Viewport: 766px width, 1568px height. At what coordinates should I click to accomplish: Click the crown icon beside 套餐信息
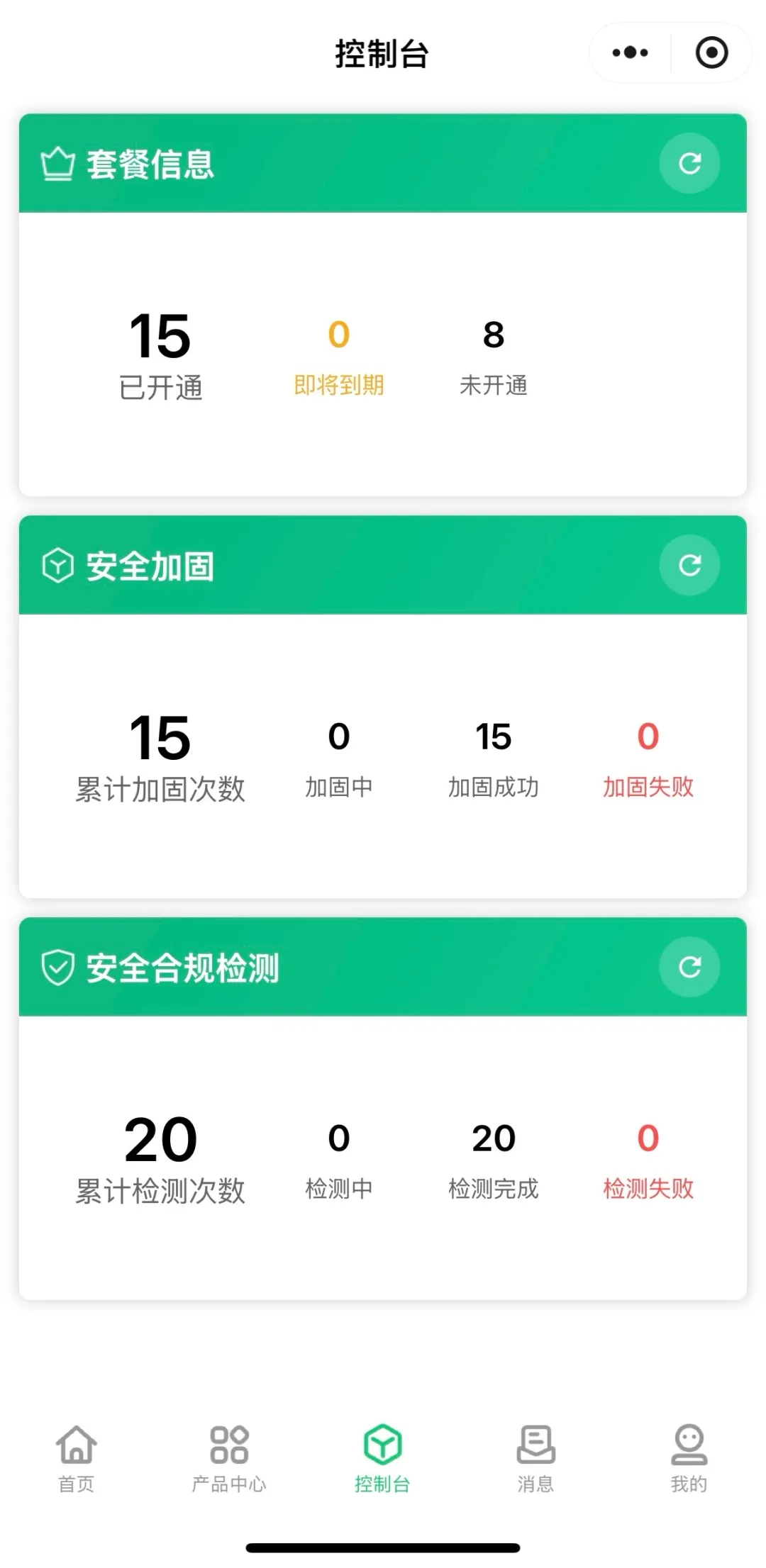pyautogui.click(x=57, y=163)
